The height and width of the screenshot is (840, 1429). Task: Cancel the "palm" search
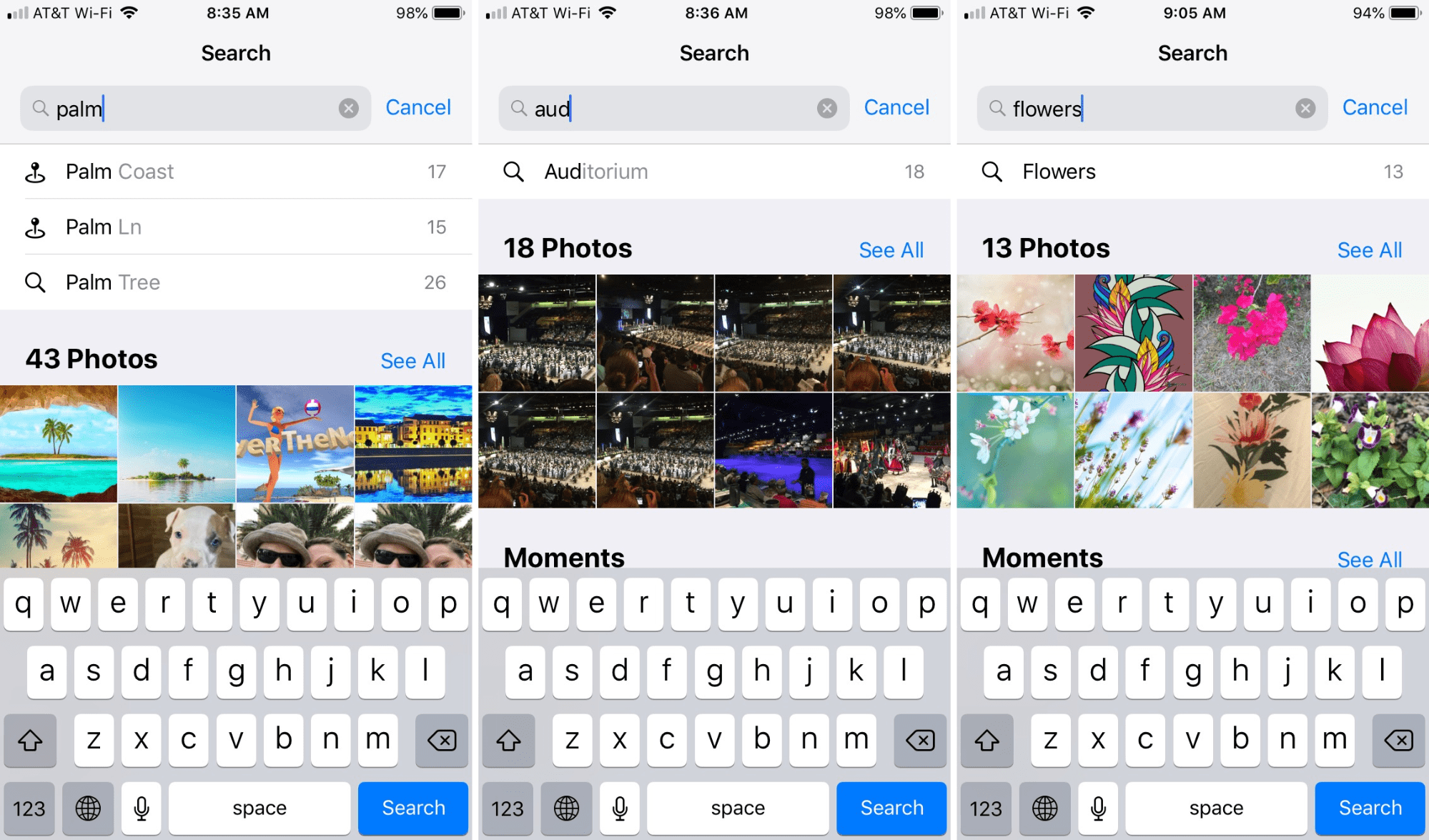(x=418, y=108)
